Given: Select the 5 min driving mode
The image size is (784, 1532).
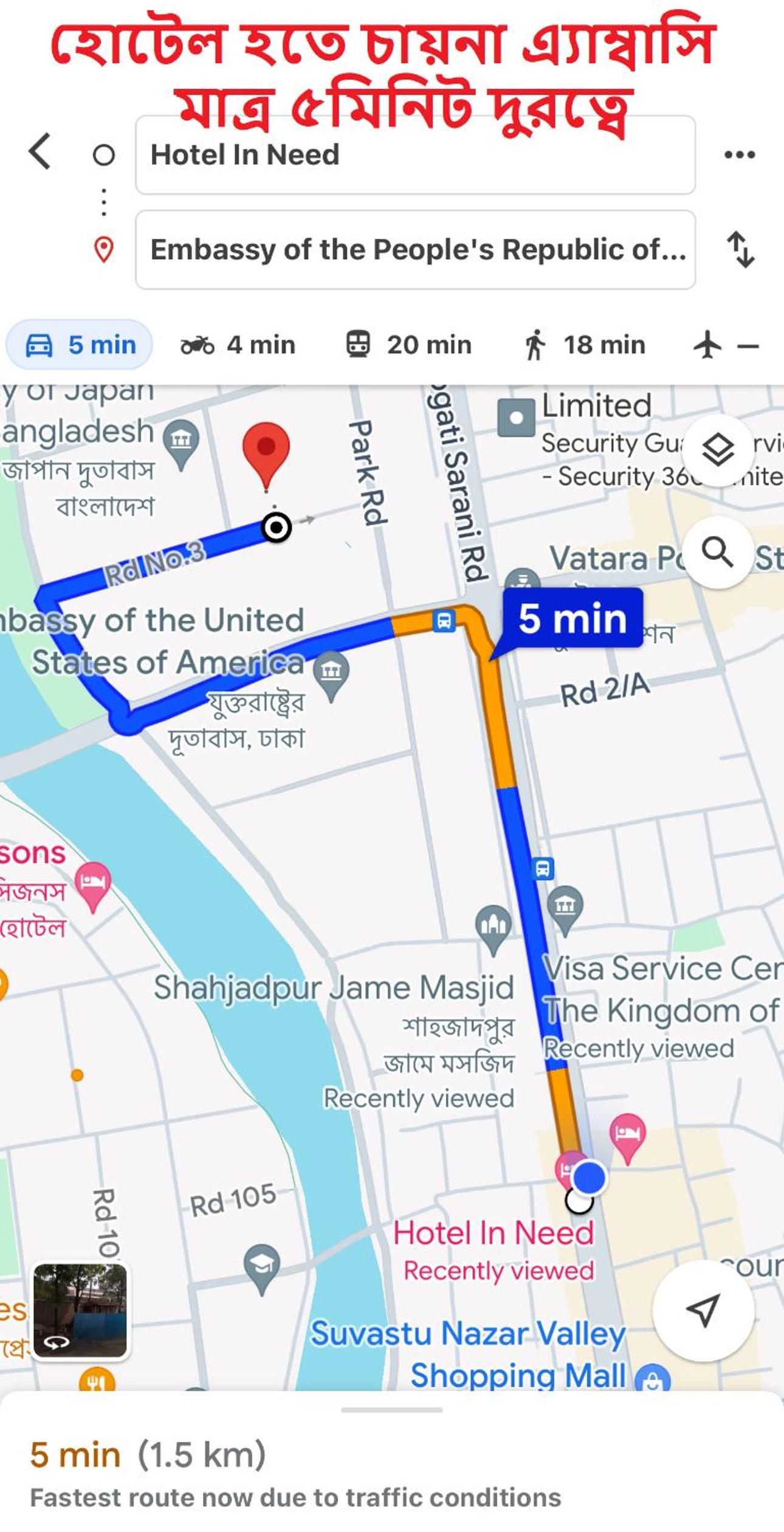Looking at the screenshot, I should (79, 345).
